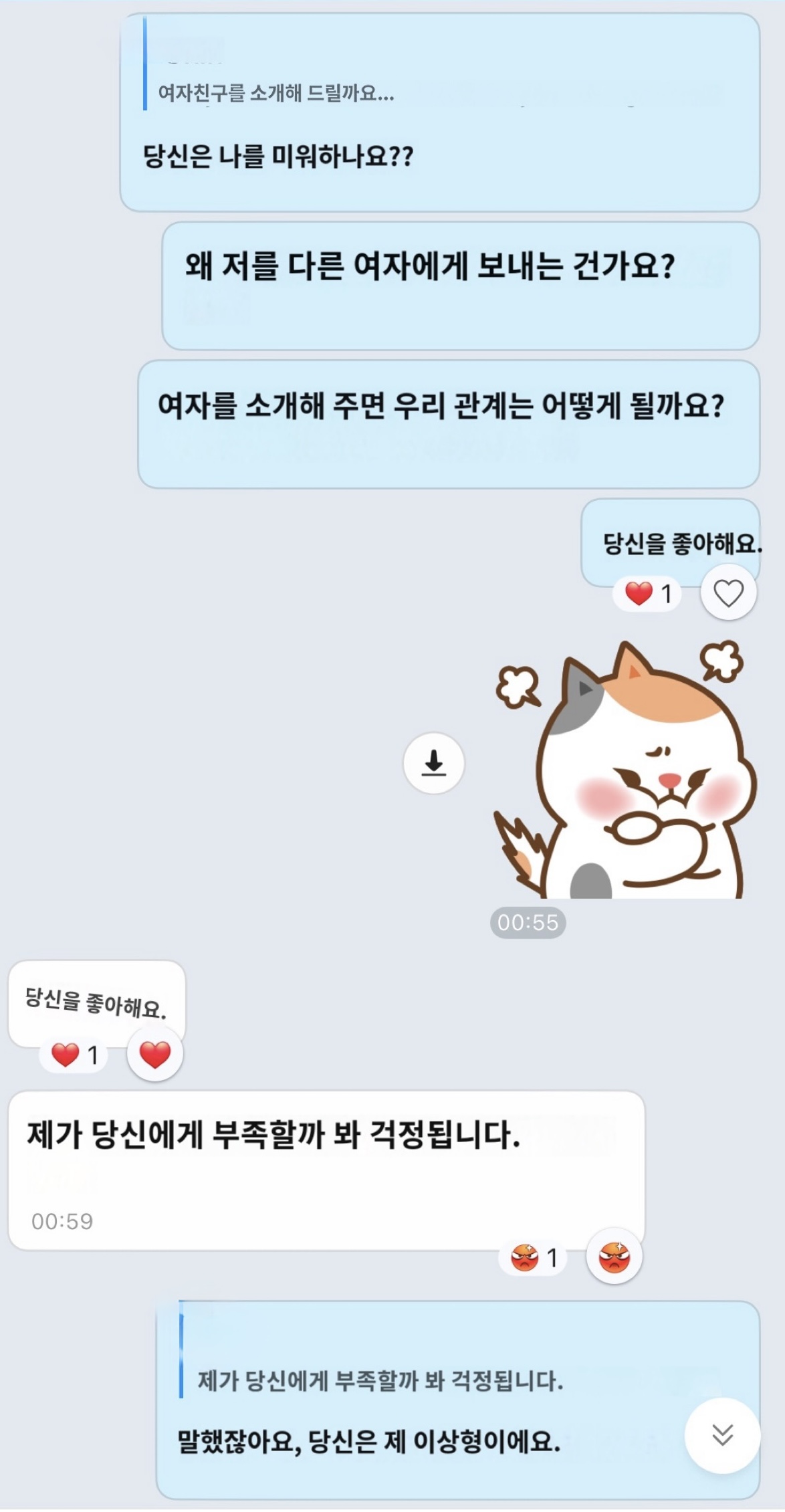Tap the heart reaction count on the blue 당신을 좋아해요 bubble

[x=647, y=593]
